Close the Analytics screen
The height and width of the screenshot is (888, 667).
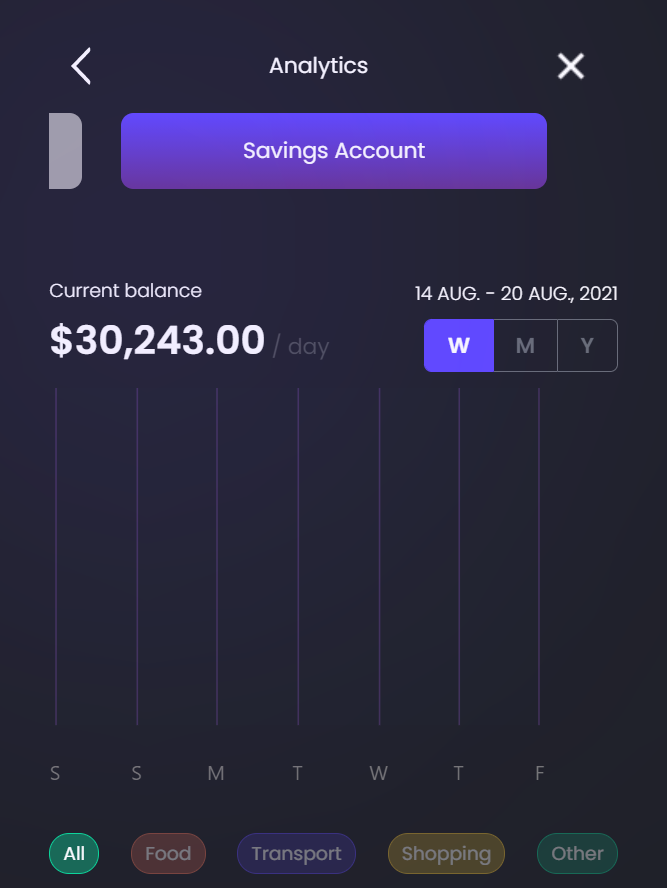tap(570, 66)
